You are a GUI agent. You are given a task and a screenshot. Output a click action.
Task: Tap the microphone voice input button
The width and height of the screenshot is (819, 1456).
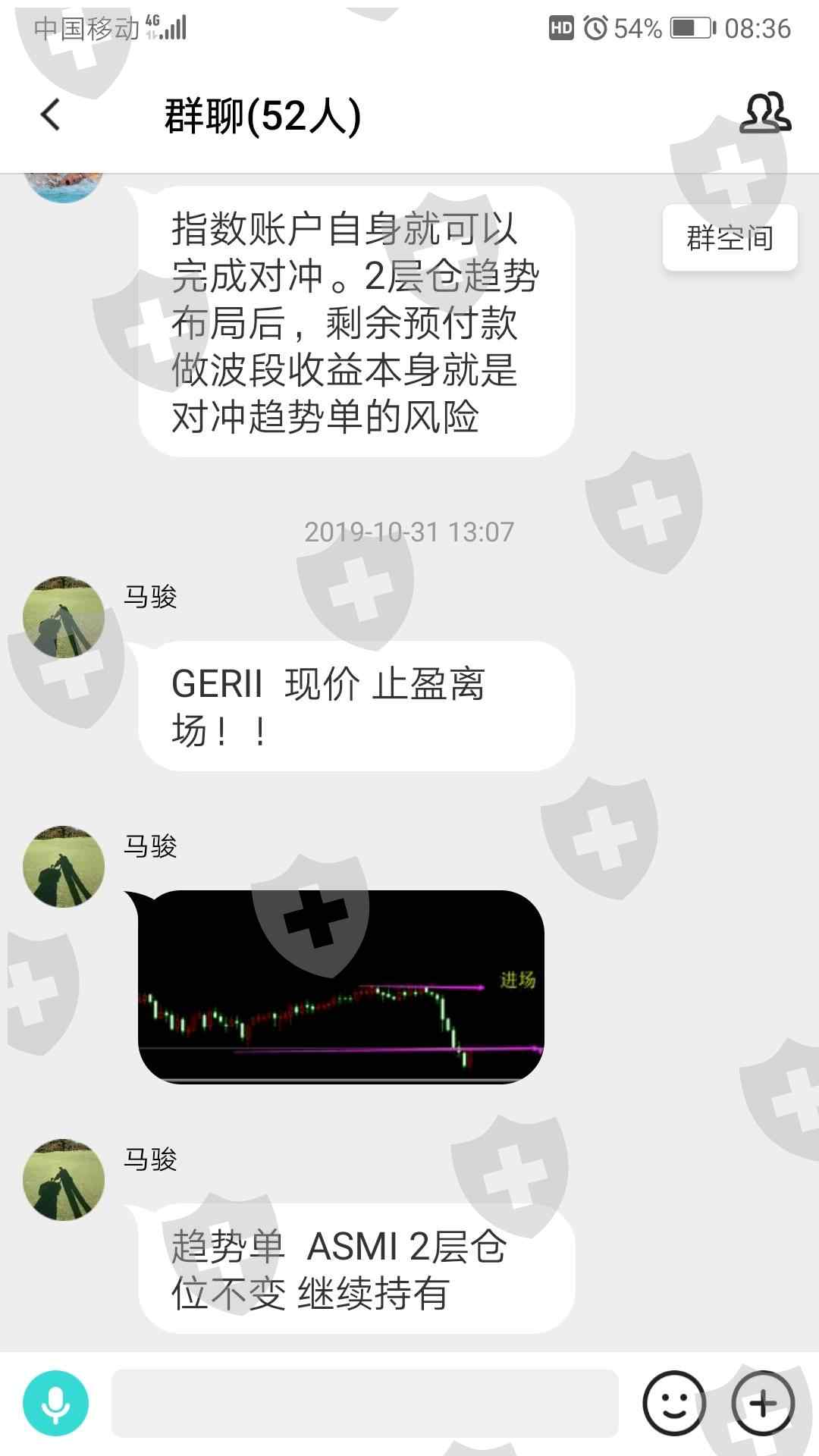tap(55, 1403)
